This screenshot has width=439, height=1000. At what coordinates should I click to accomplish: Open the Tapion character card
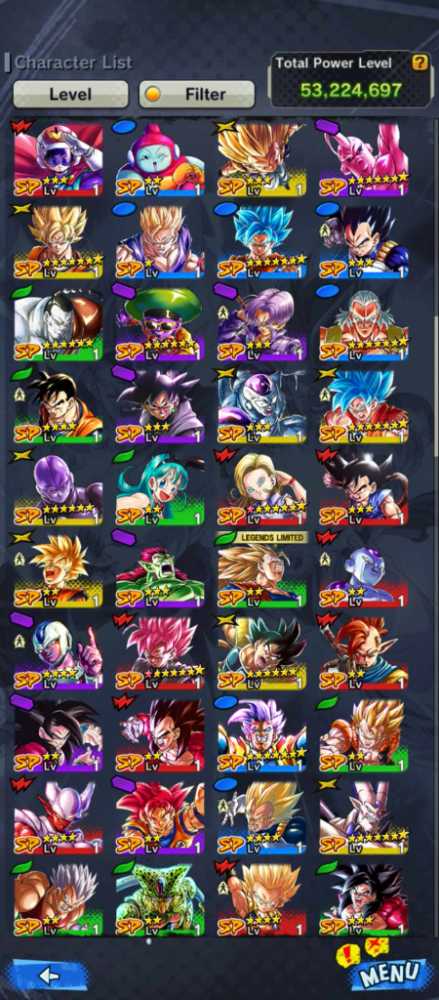point(363,652)
